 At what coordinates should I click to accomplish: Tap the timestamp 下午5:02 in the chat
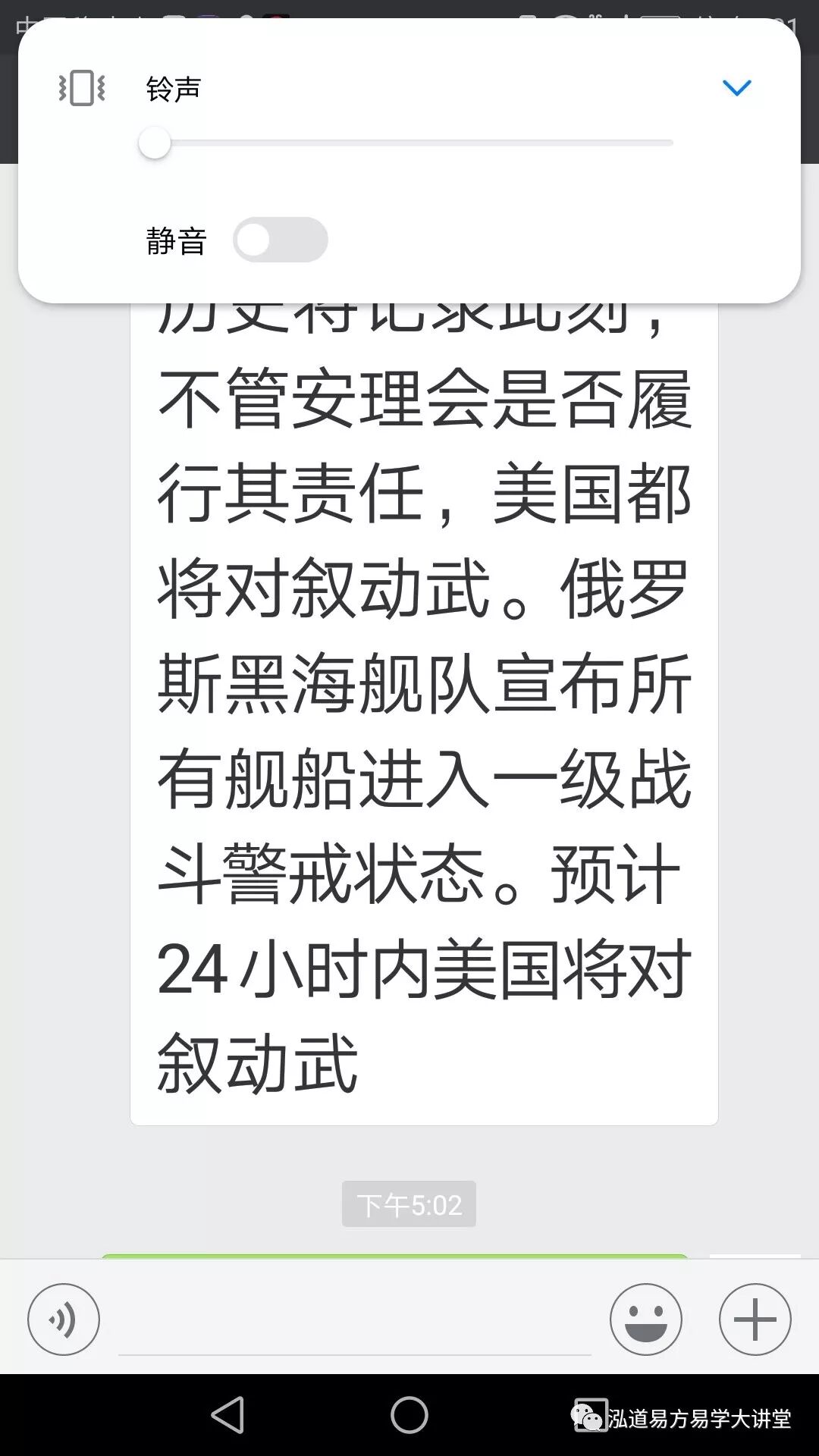(x=409, y=1203)
